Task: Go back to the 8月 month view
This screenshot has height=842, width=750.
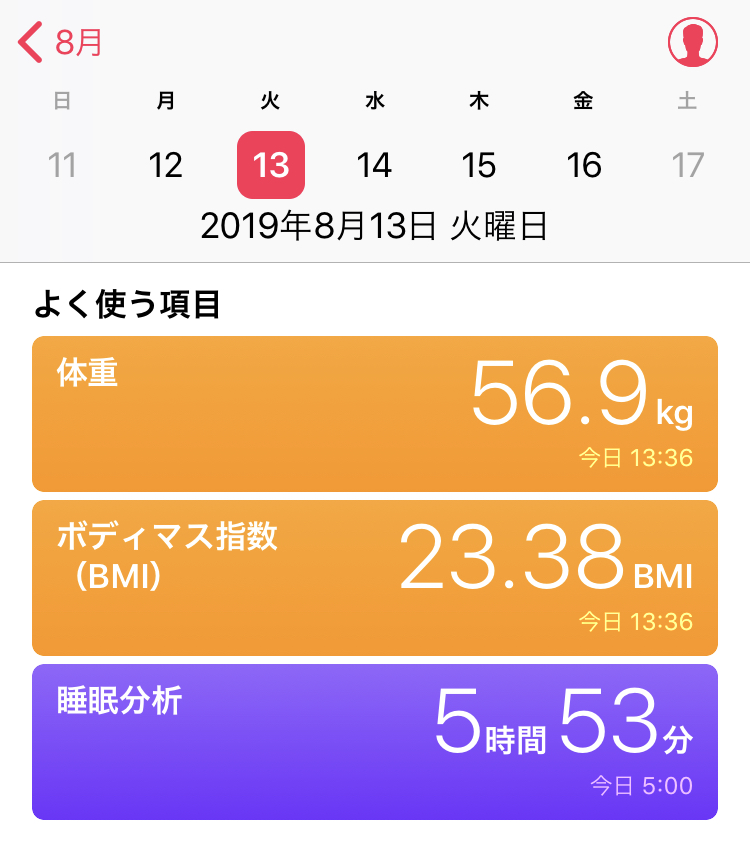Action: [62, 43]
